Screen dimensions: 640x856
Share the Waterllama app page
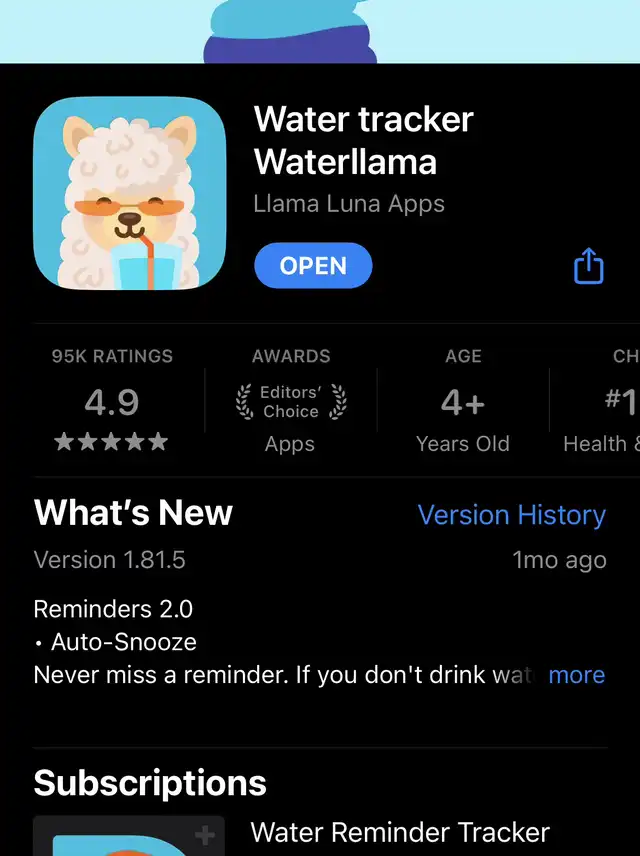[588, 266]
